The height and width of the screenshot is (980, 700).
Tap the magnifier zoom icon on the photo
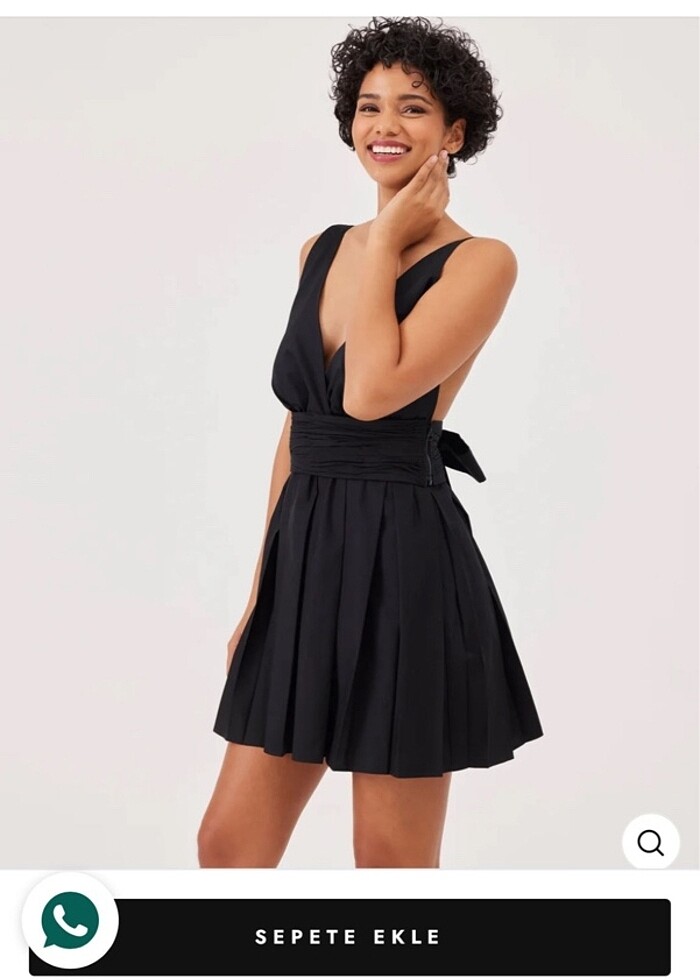click(650, 842)
